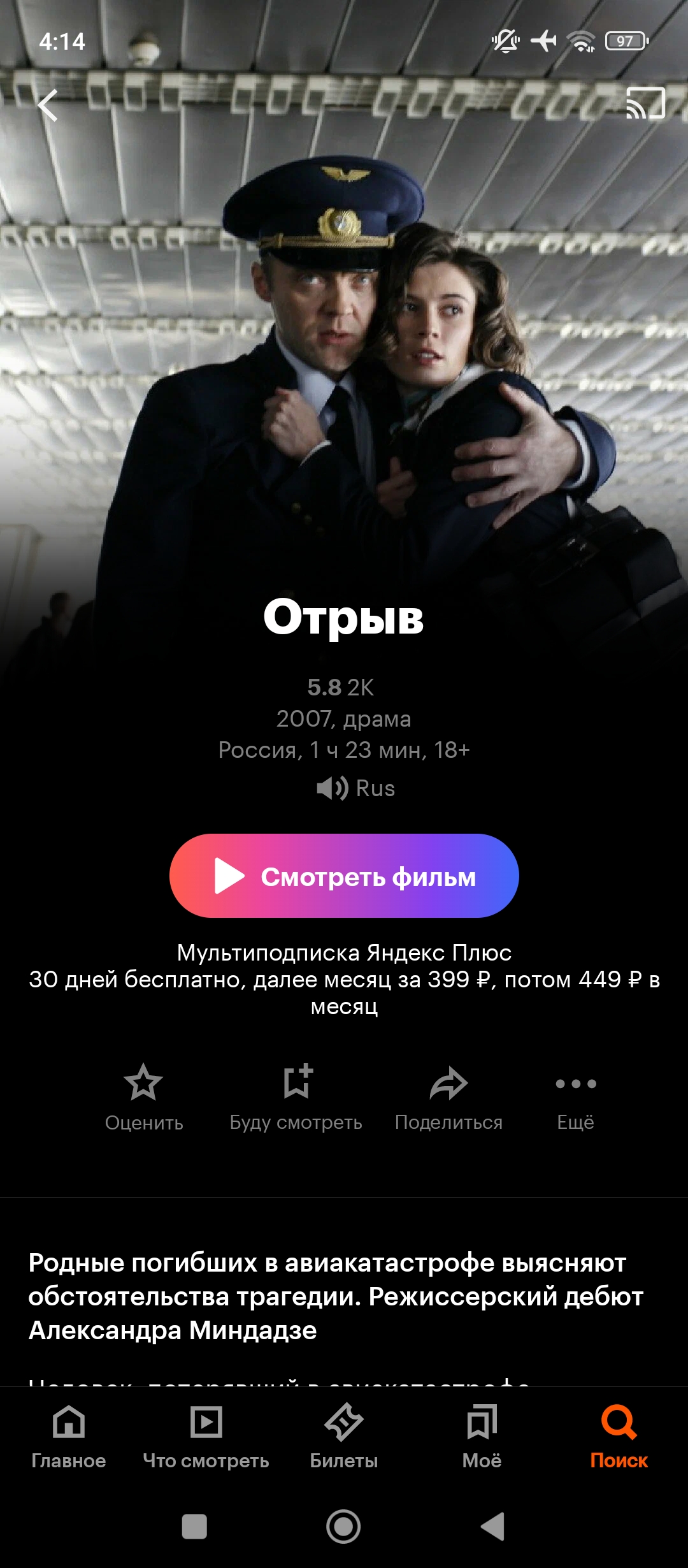Share the film via Поделиться
Image resolution: width=688 pixels, height=1568 pixels.
coord(448,1098)
